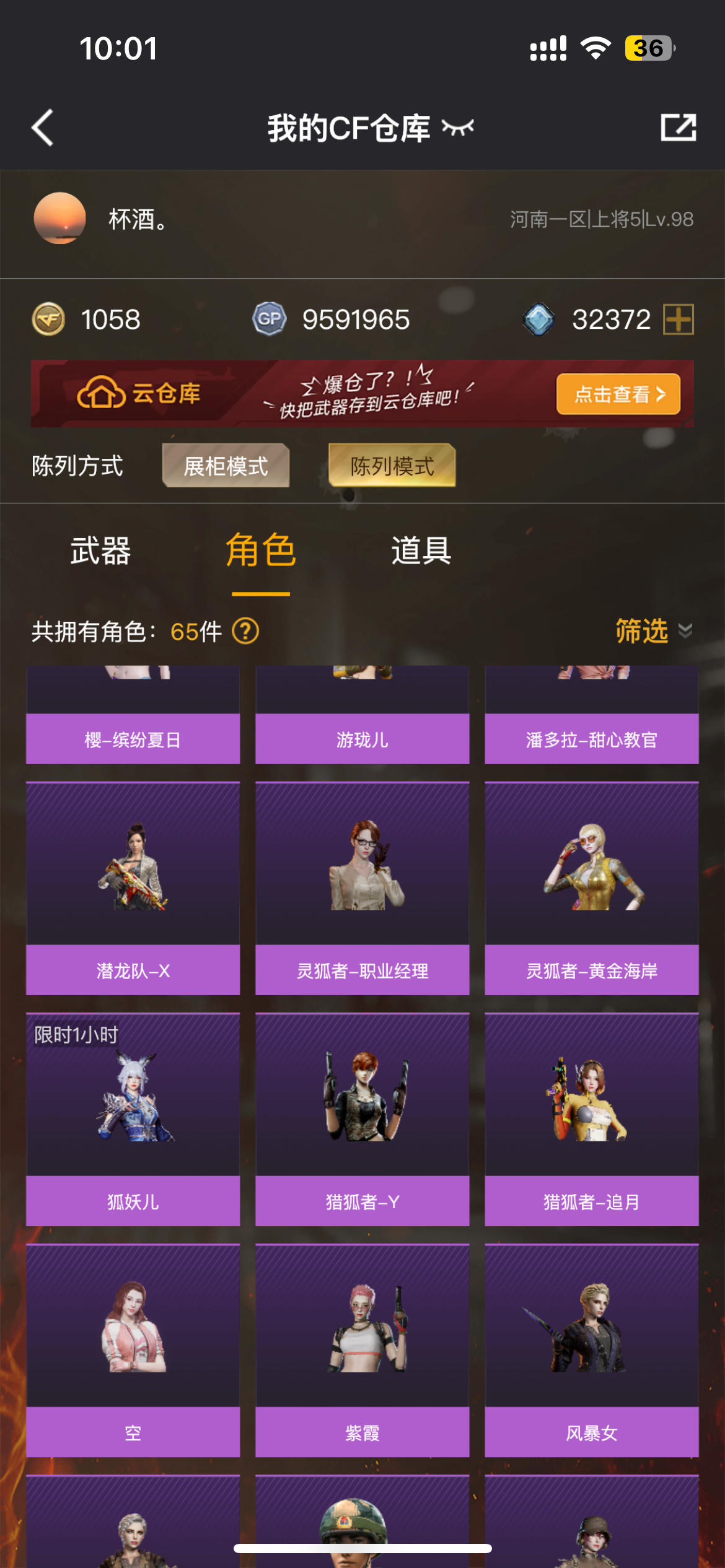Go back from the CF warehouse page
This screenshot has height=1568, width=725.
[43, 128]
